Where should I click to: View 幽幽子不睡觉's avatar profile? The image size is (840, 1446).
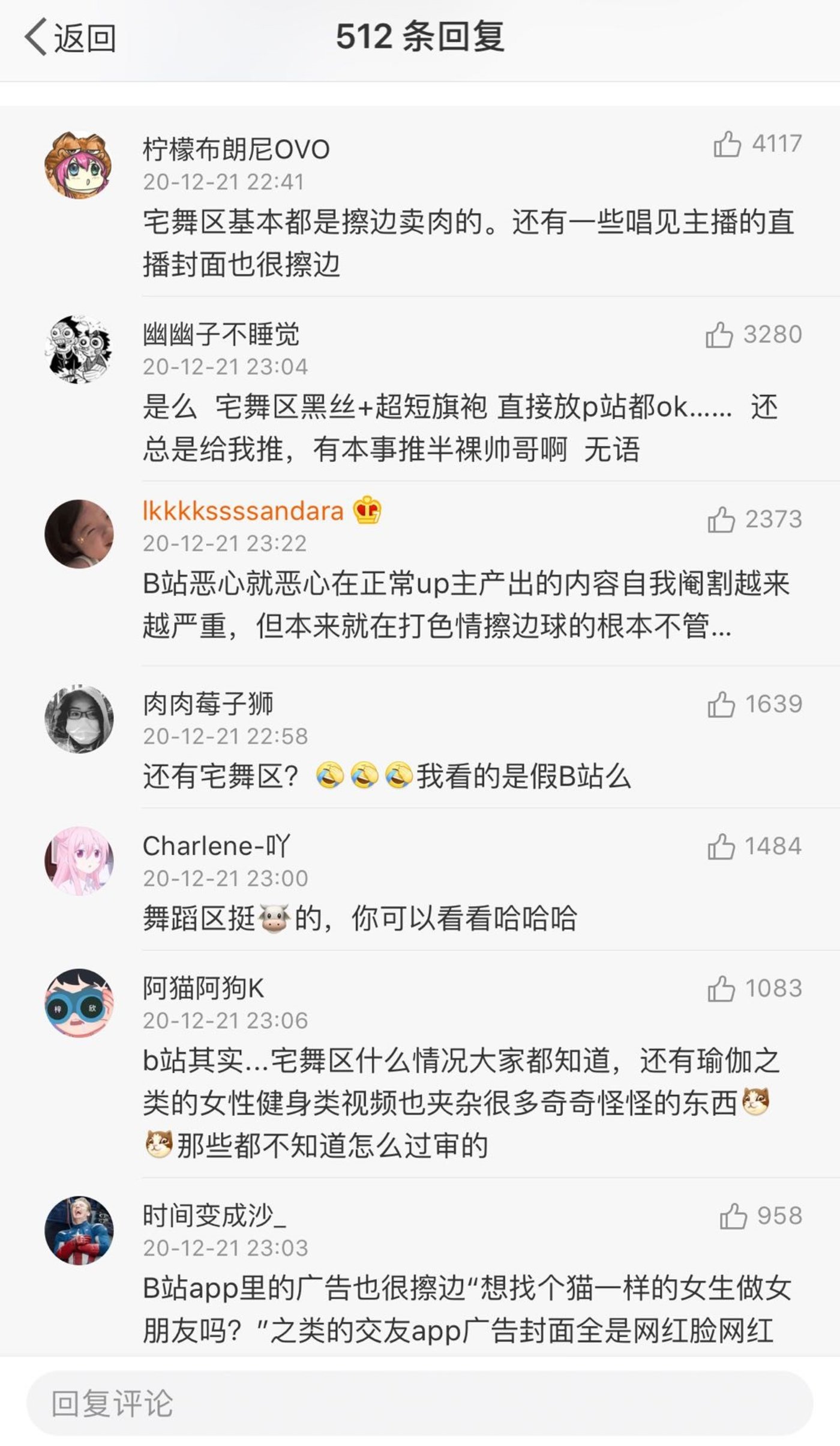pos(79,349)
